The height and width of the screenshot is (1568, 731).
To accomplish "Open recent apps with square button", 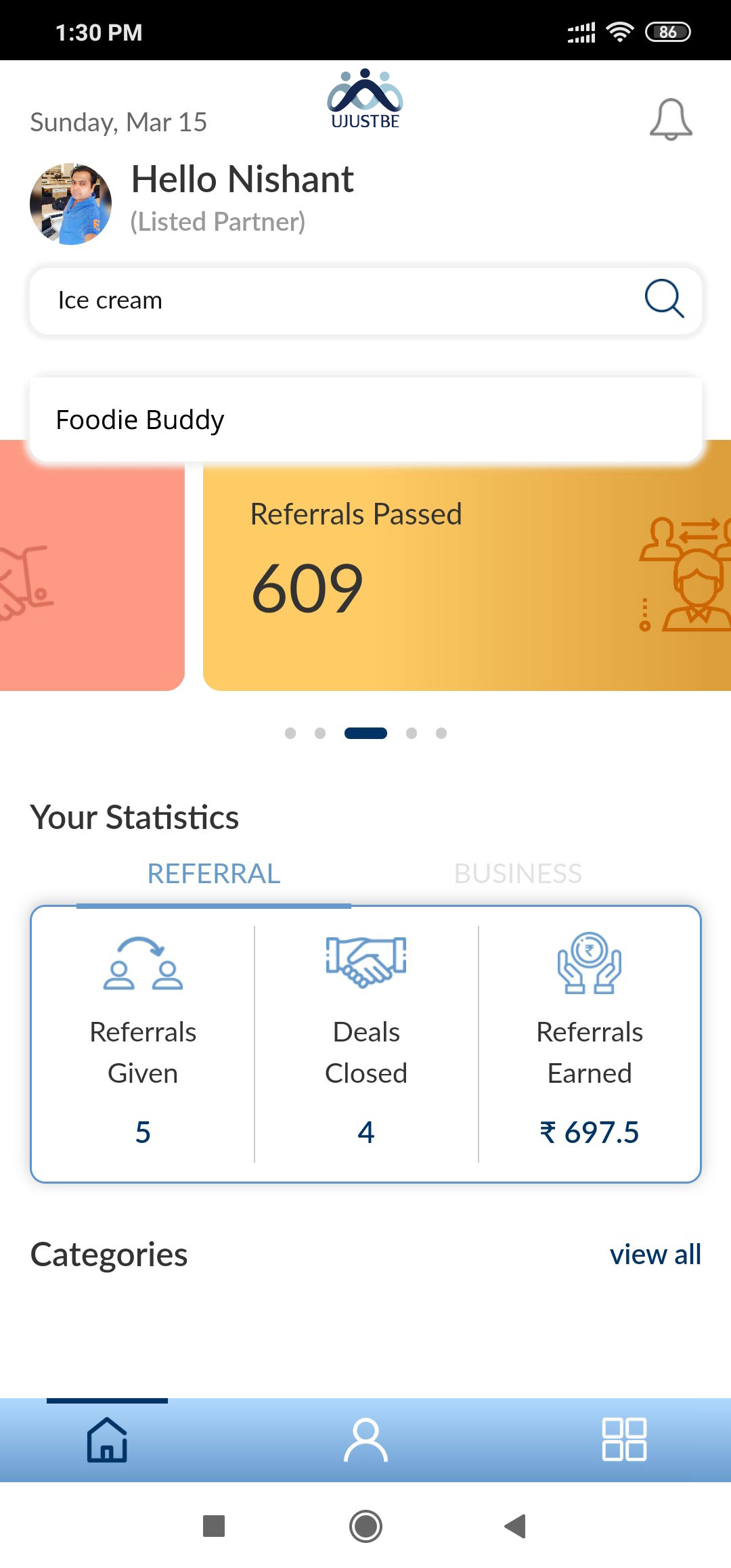I will pyautogui.click(x=214, y=1526).
